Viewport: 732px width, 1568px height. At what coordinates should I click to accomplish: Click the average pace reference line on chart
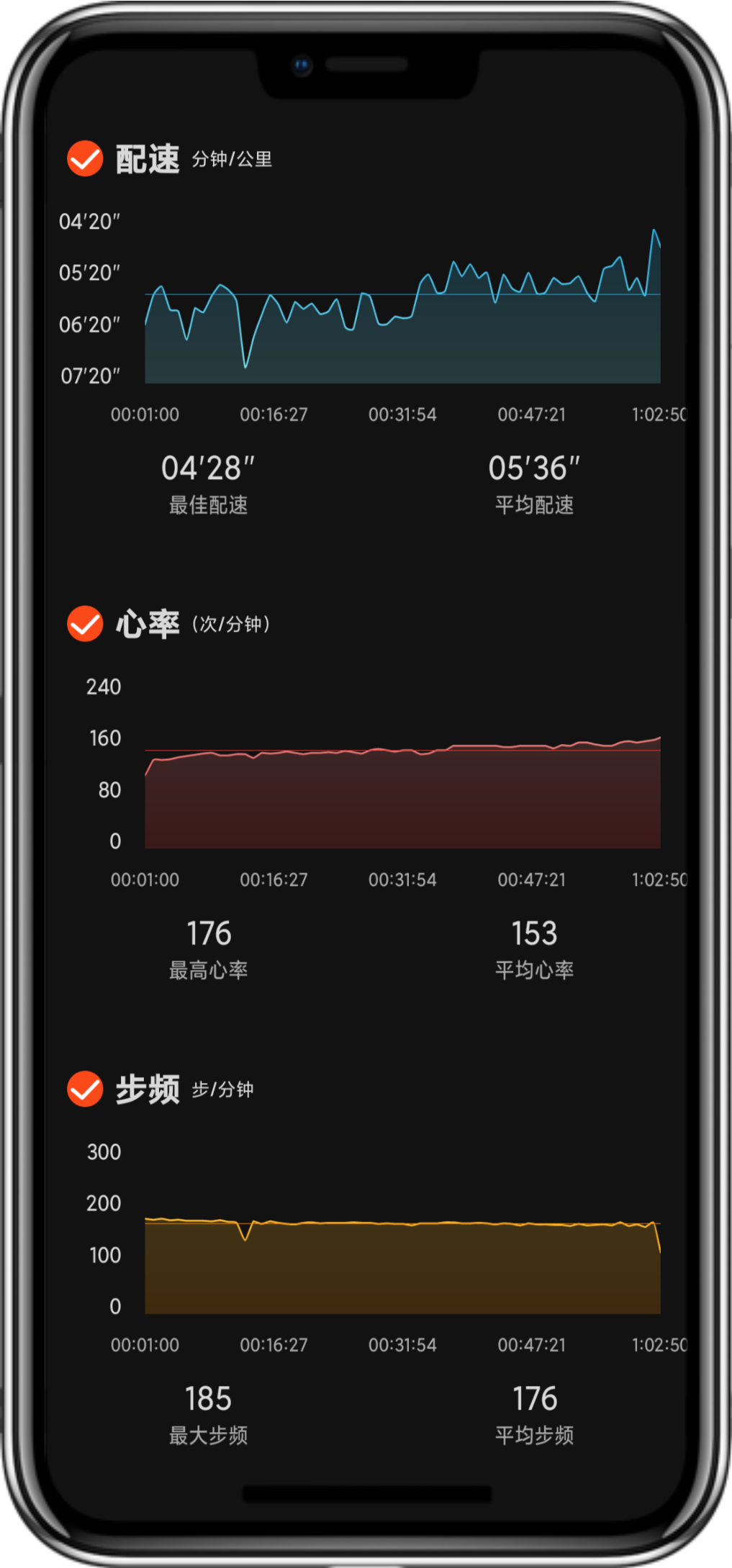click(360, 295)
